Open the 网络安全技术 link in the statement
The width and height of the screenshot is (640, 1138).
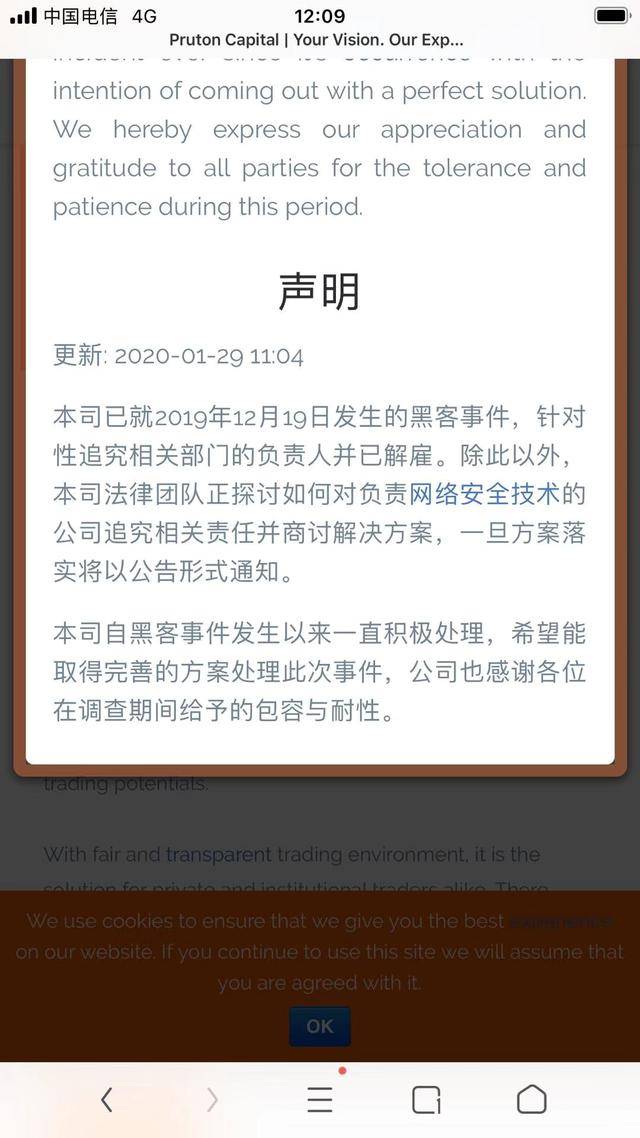click(485, 495)
